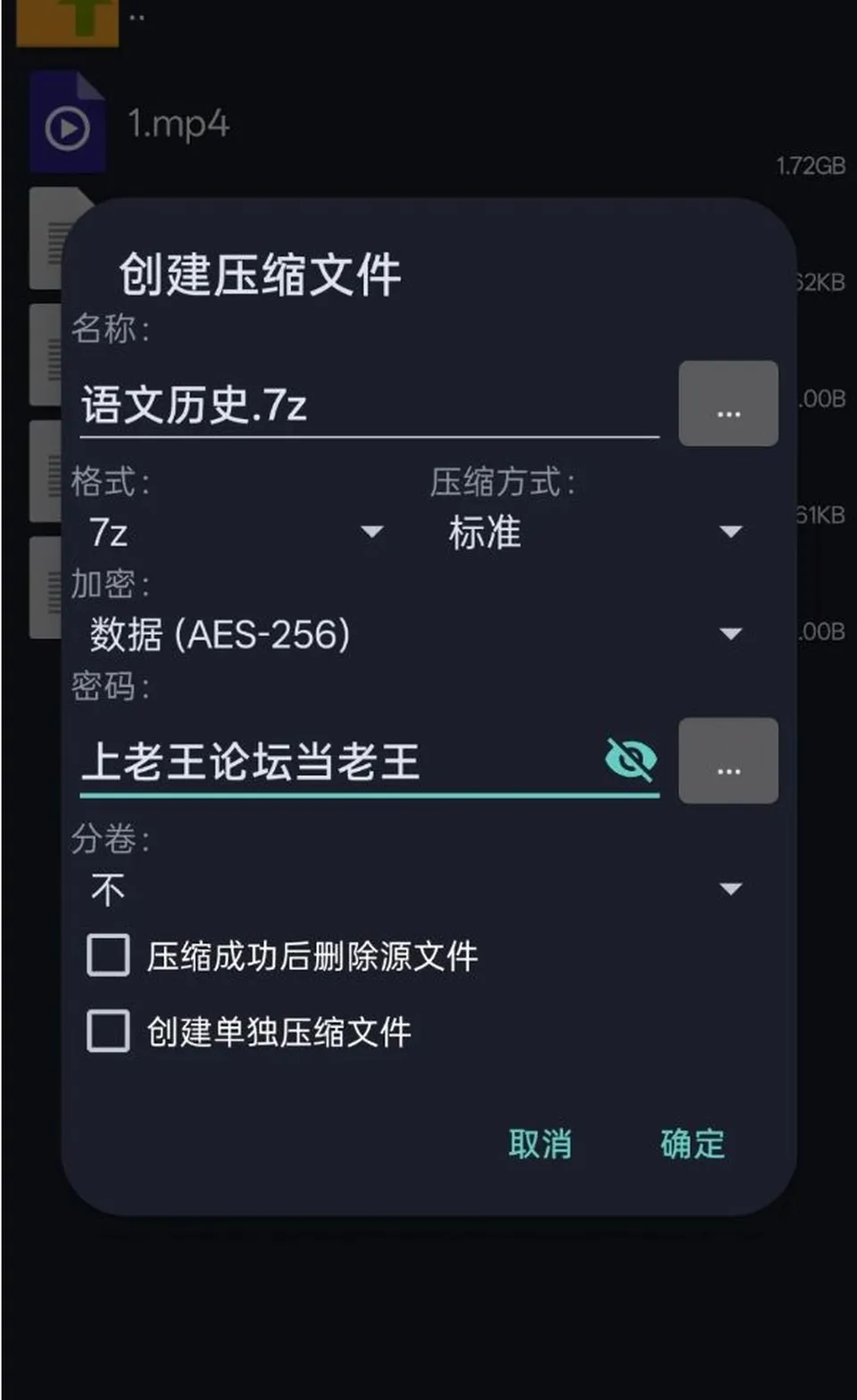Confirm with the 确定 button
The height and width of the screenshot is (1400, 857).
click(x=693, y=1144)
